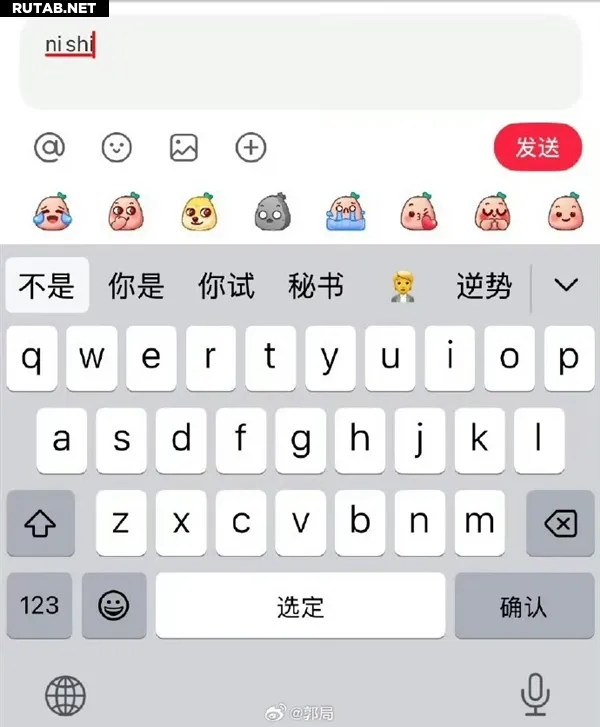Start voice dictation with the microphone
The image size is (600, 727).
tap(535, 693)
